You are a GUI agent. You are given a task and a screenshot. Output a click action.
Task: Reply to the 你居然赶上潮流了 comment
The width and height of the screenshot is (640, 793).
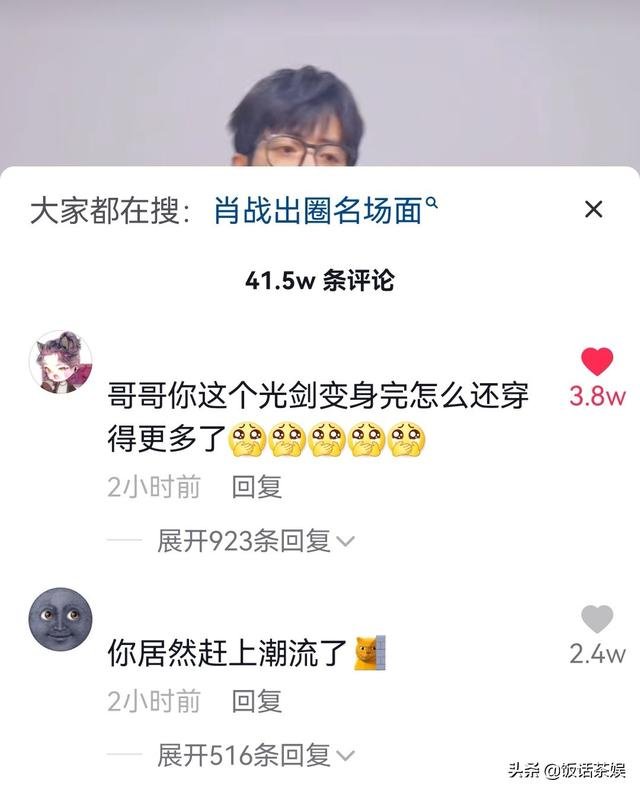(x=257, y=702)
